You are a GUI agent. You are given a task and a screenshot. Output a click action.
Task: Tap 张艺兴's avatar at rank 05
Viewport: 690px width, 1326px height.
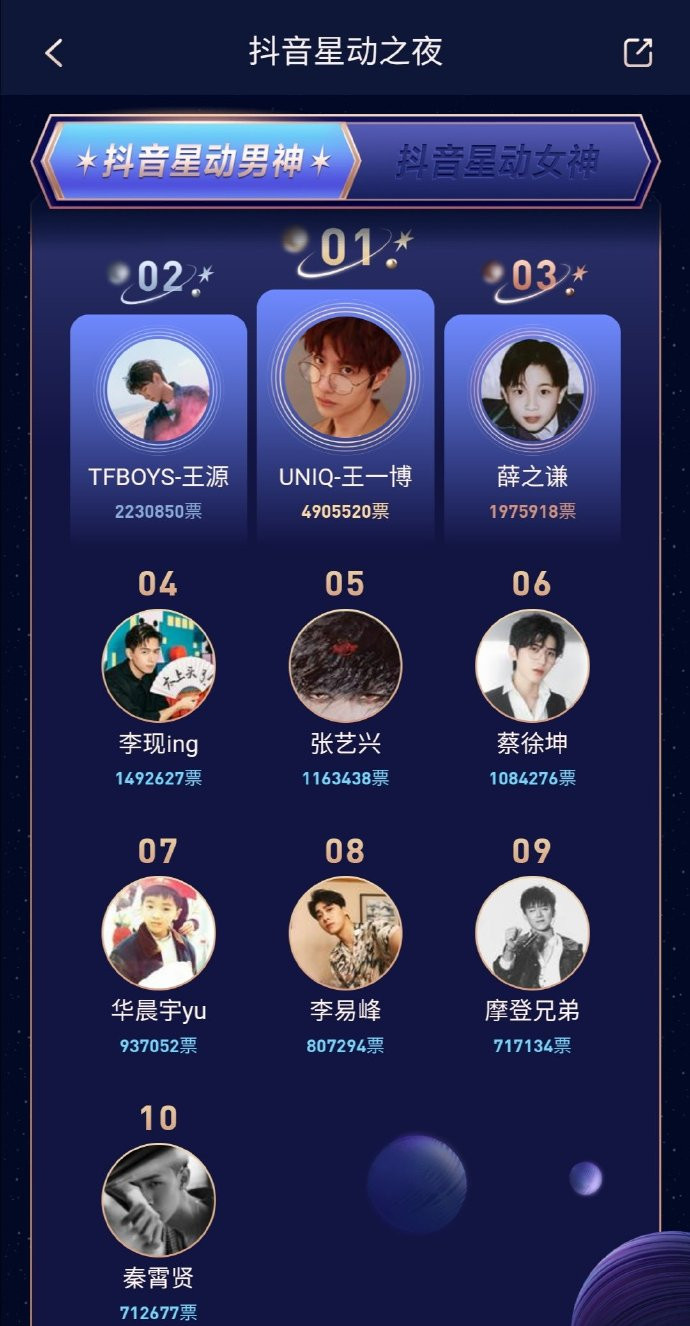point(345,666)
